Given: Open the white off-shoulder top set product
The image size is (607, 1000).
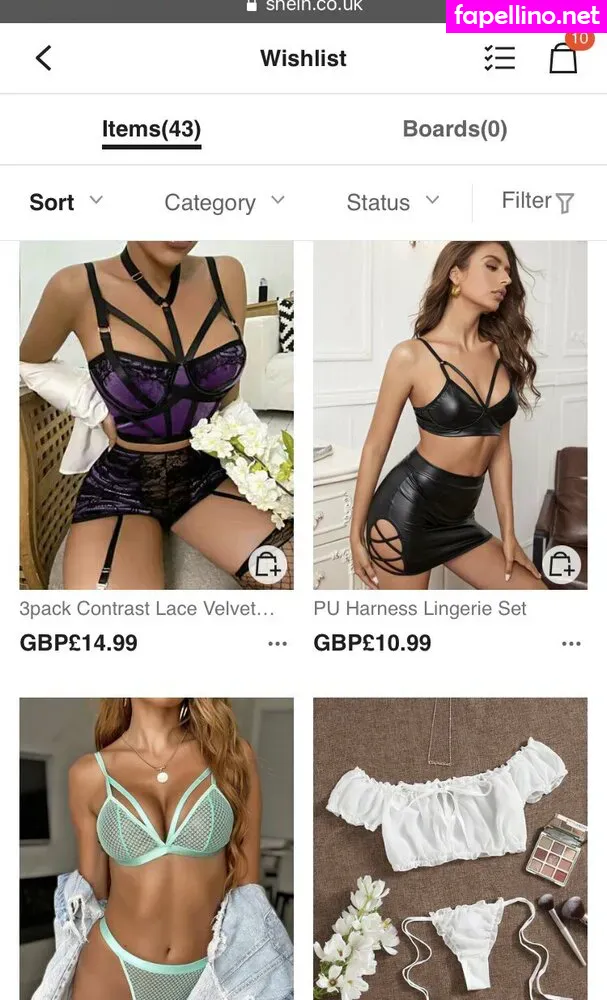Looking at the screenshot, I should (x=450, y=850).
